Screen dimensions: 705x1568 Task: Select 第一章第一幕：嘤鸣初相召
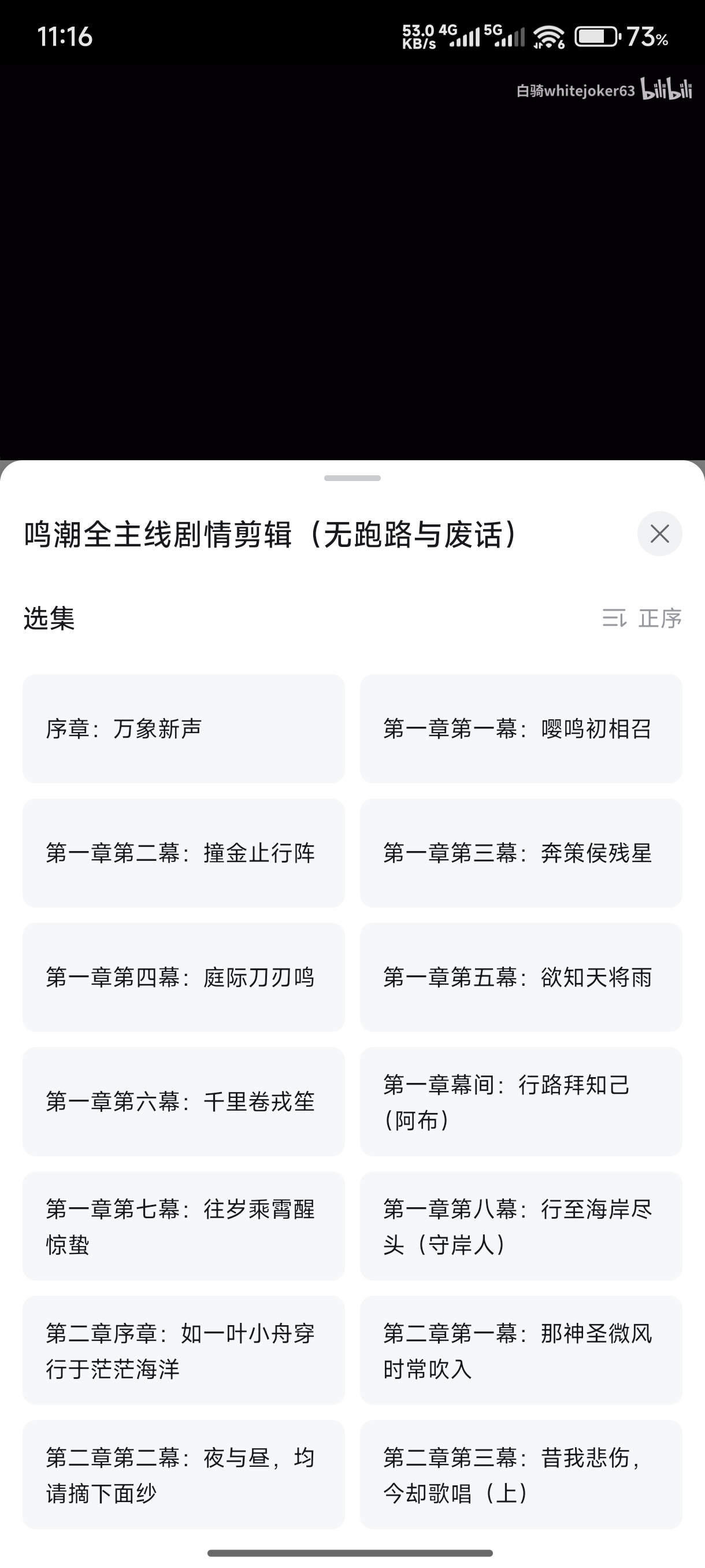[x=521, y=728]
